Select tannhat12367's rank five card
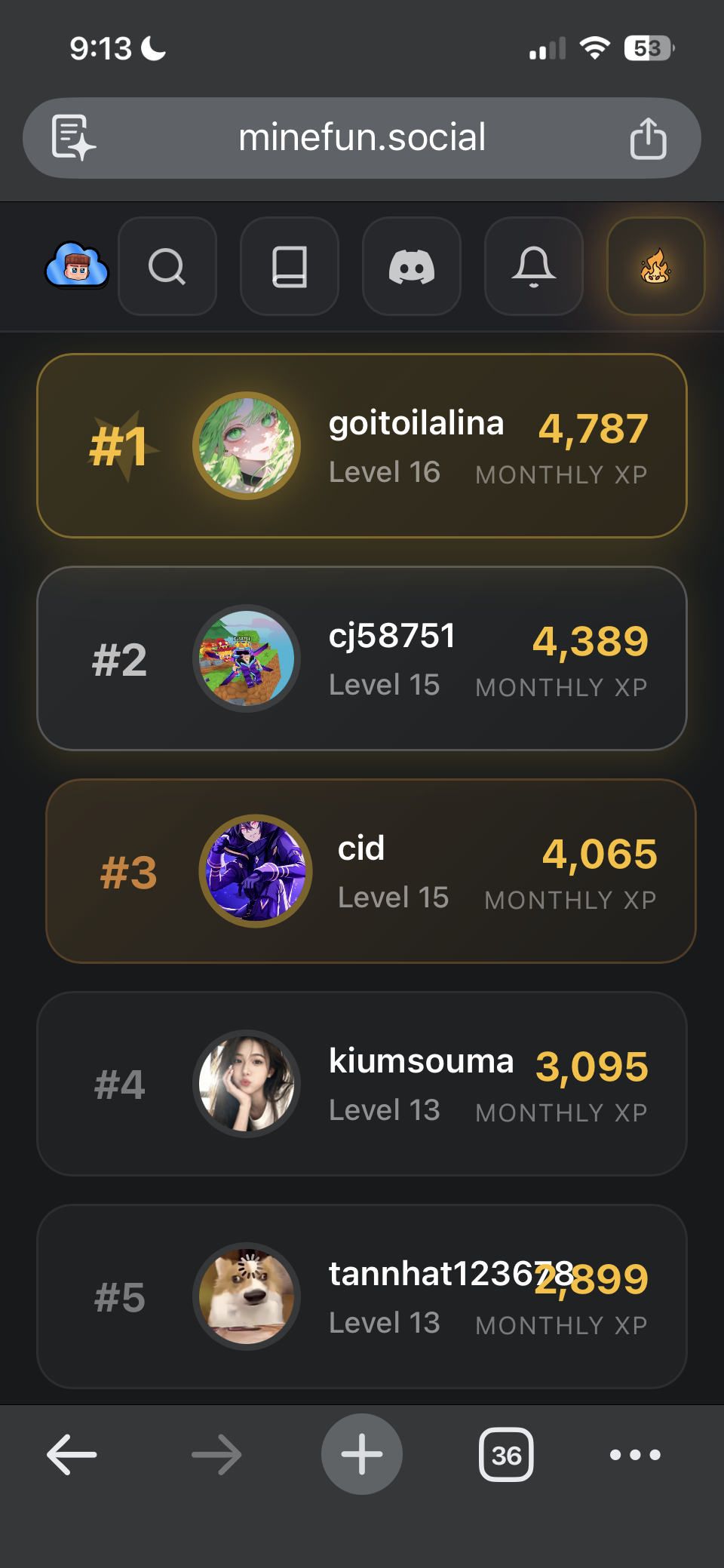 [362, 1296]
